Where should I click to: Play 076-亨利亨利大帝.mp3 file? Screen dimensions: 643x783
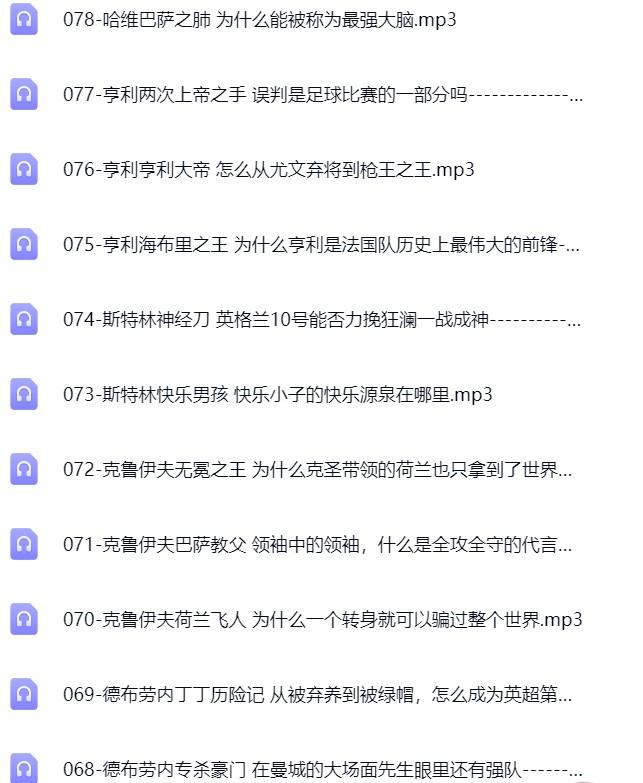[x=268, y=169]
